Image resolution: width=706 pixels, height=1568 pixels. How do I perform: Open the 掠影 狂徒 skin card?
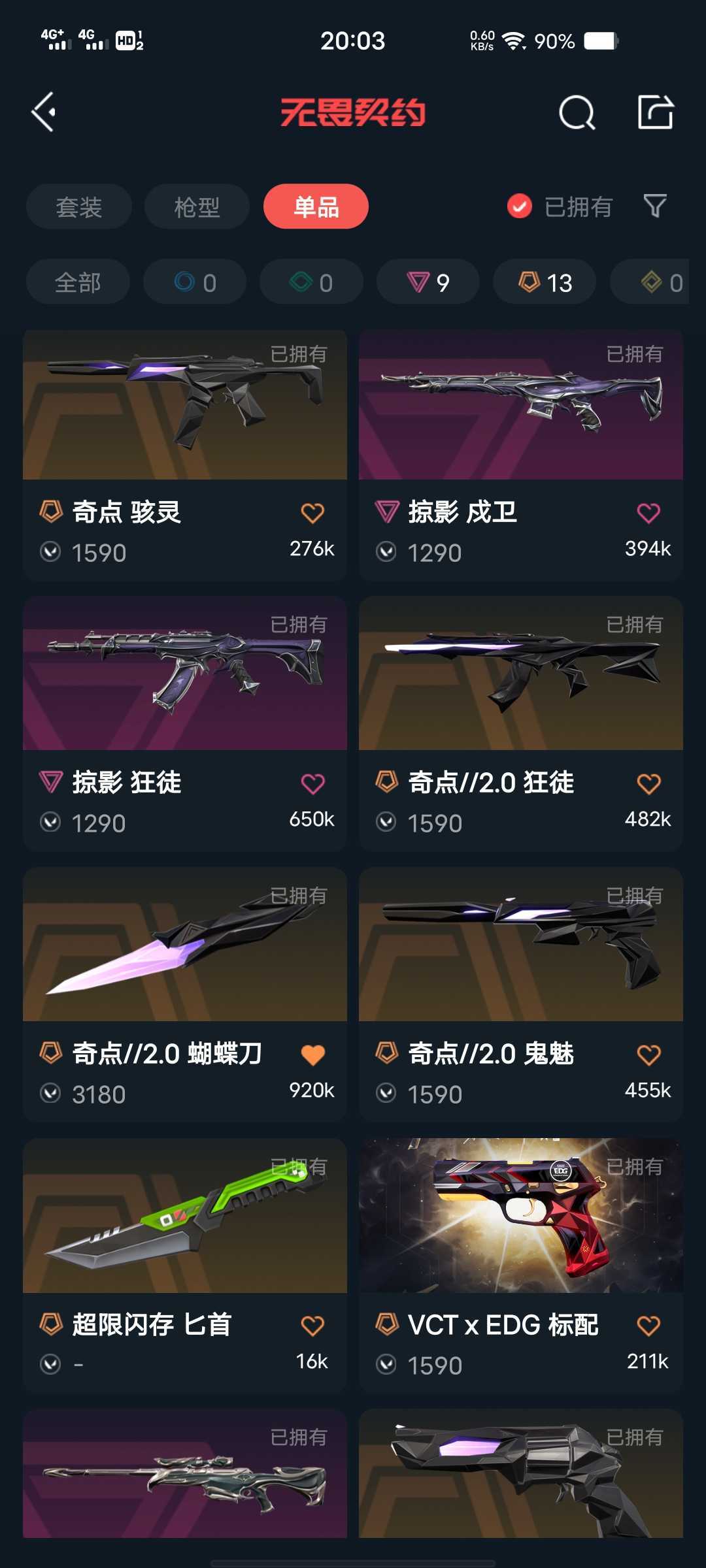click(185, 723)
